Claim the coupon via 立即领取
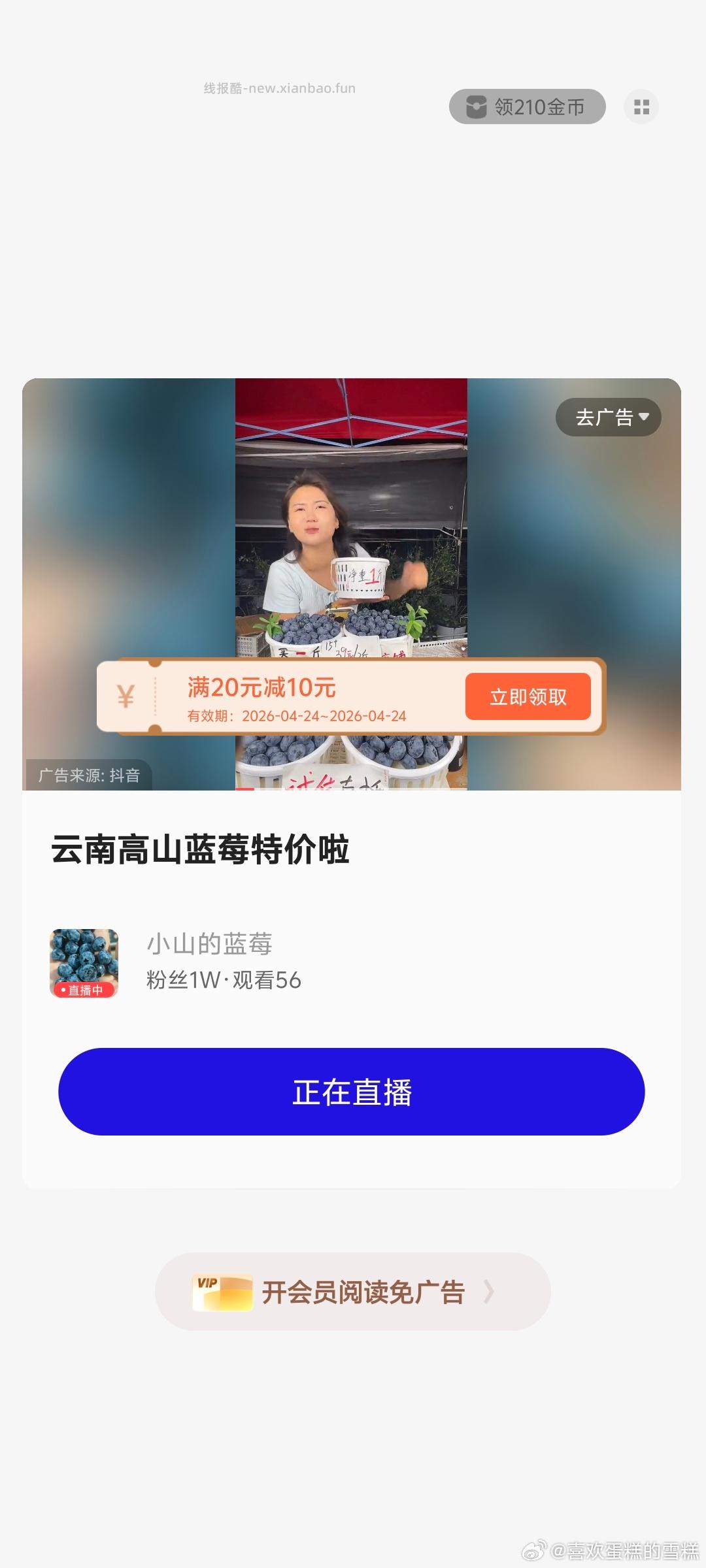Image resolution: width=706 pixels, height=1568 pixels. click(528, 696)
